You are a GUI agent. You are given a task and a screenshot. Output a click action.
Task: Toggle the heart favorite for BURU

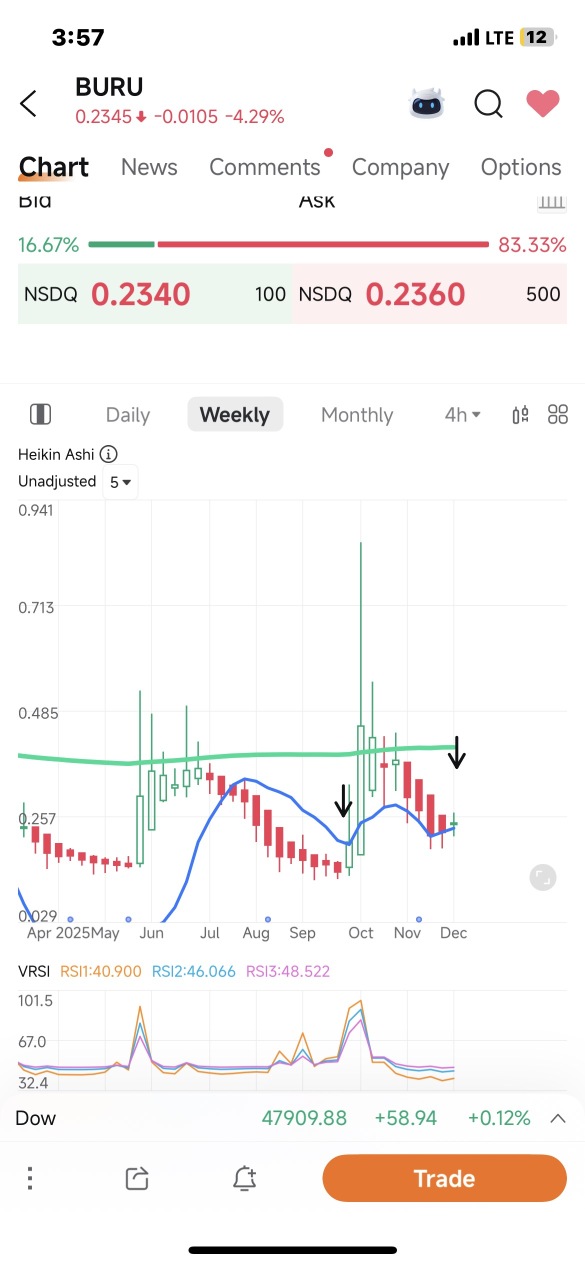coord(543,103)
